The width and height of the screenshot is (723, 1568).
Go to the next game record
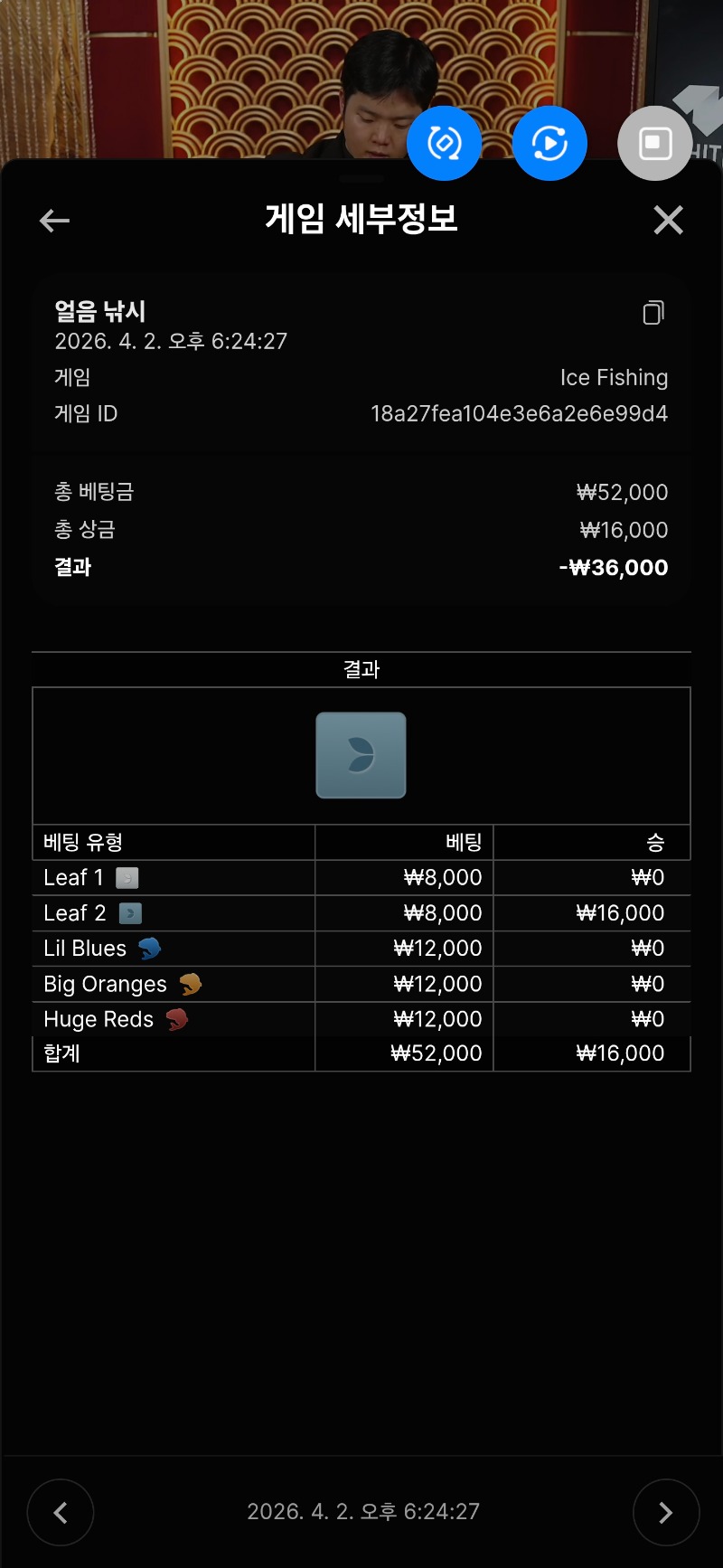tap(665, 1512)
